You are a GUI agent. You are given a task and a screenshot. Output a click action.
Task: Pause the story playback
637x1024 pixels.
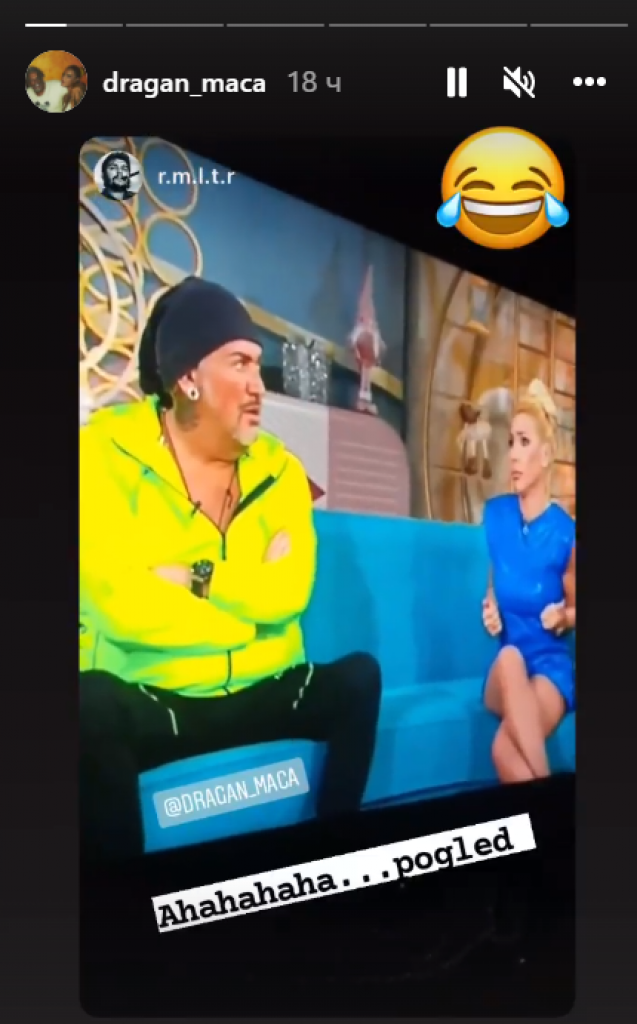457,82
